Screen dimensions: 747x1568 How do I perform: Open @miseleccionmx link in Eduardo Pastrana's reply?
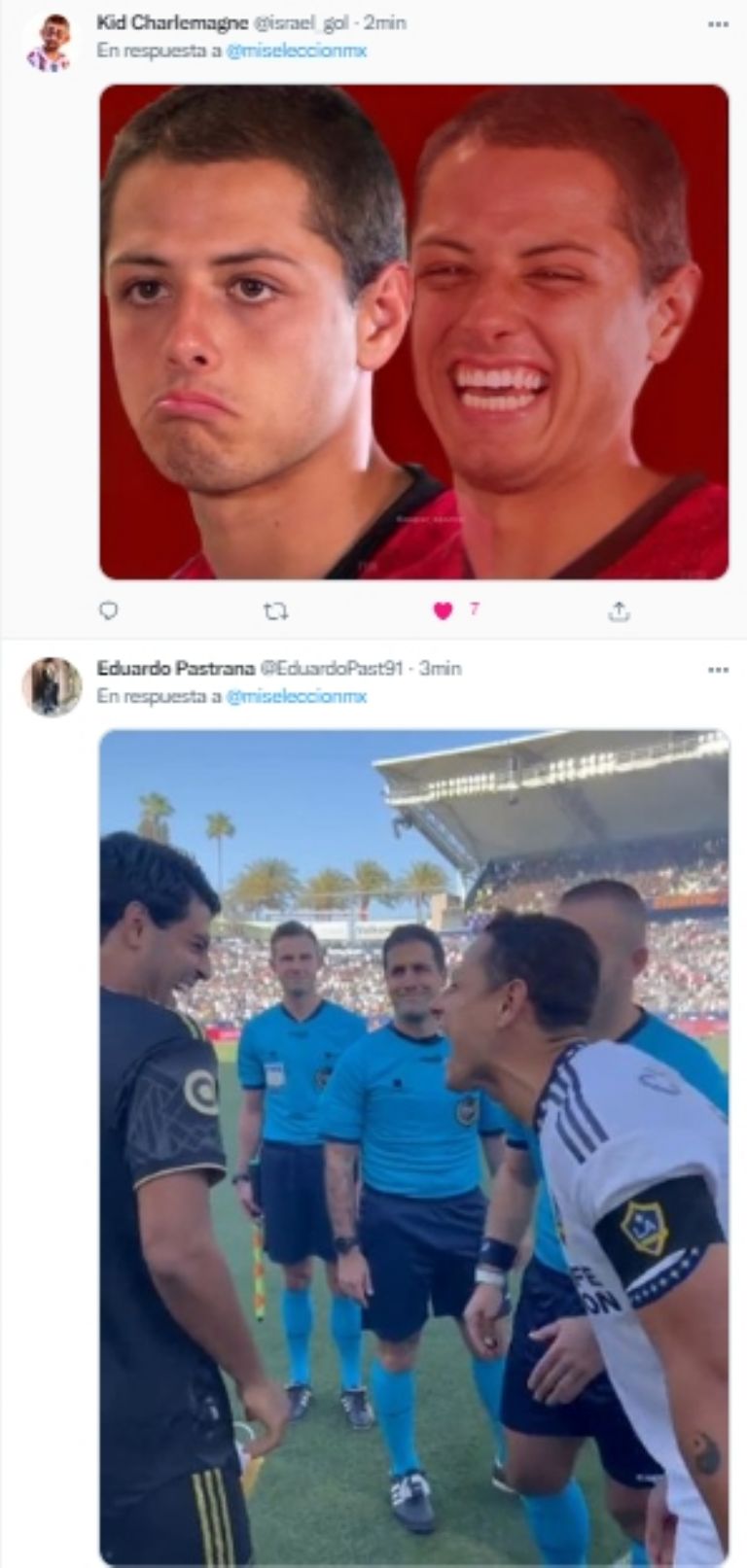[296, 696]
